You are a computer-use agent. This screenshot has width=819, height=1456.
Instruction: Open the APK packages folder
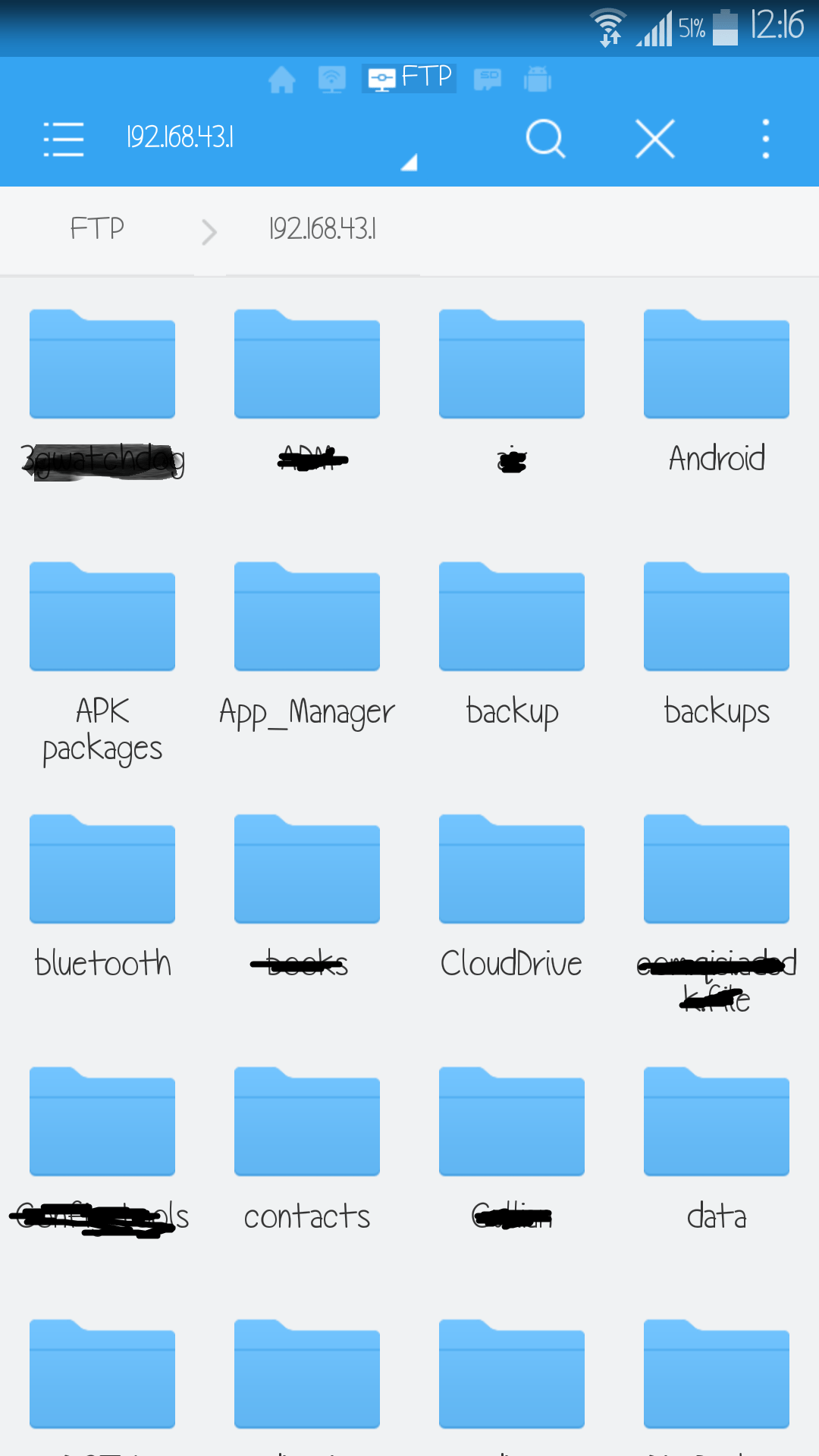pos(102,617)
